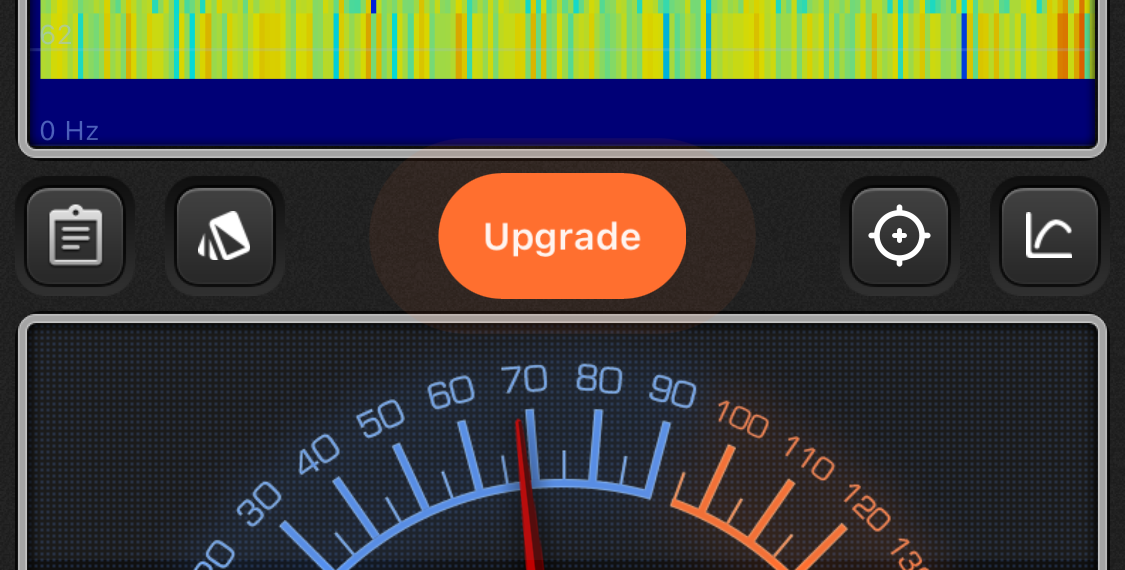Open the crosshair calibration icon

coord(899,236)
